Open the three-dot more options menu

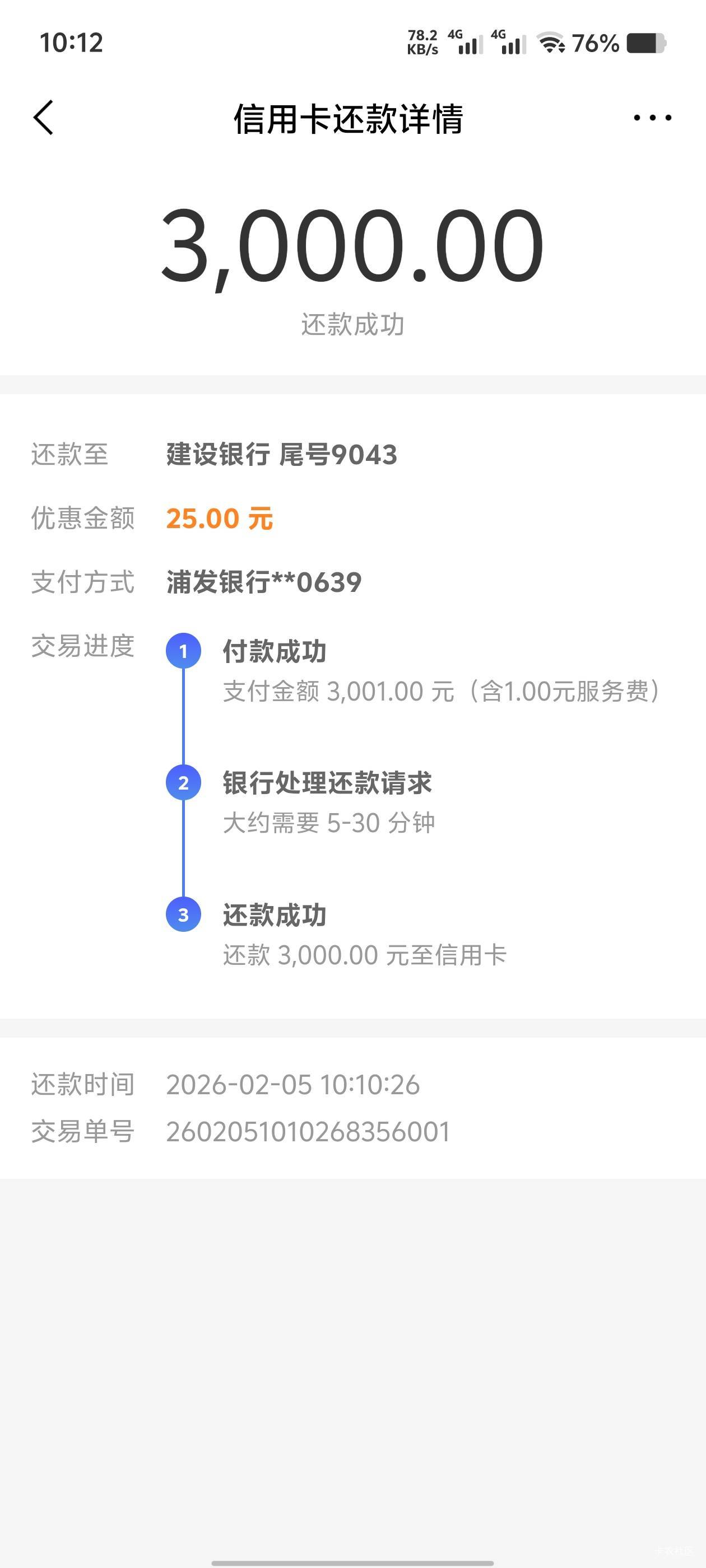[x=652, y=118]
